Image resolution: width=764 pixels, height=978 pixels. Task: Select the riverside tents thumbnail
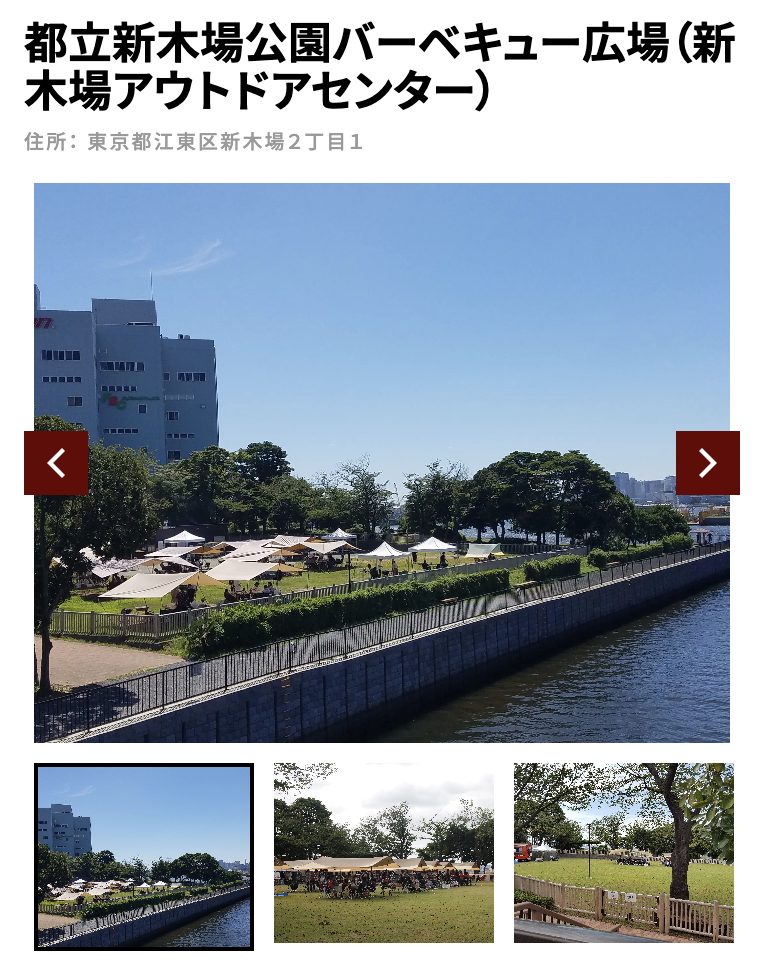[144, 856]
